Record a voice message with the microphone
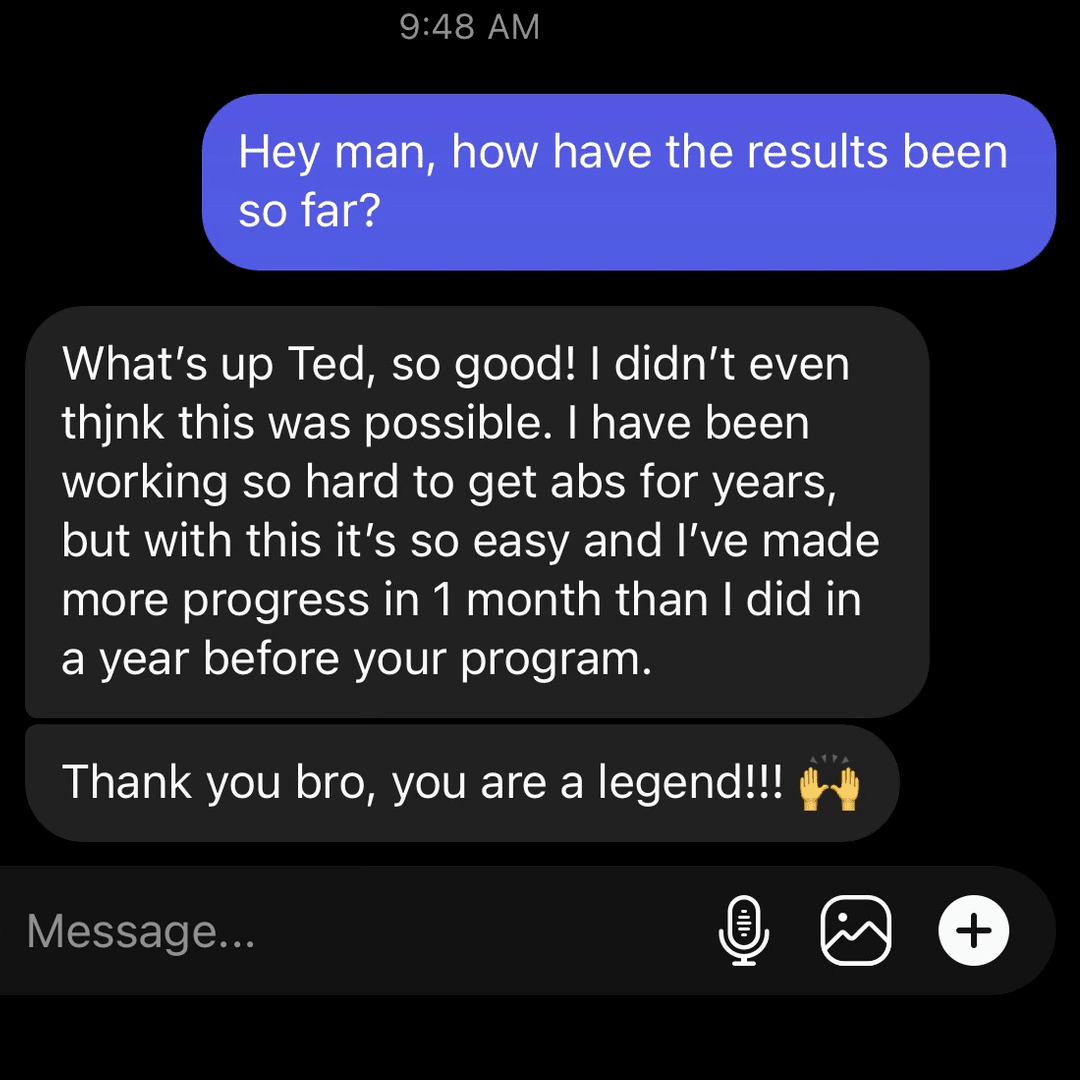 tap(744, 931)
